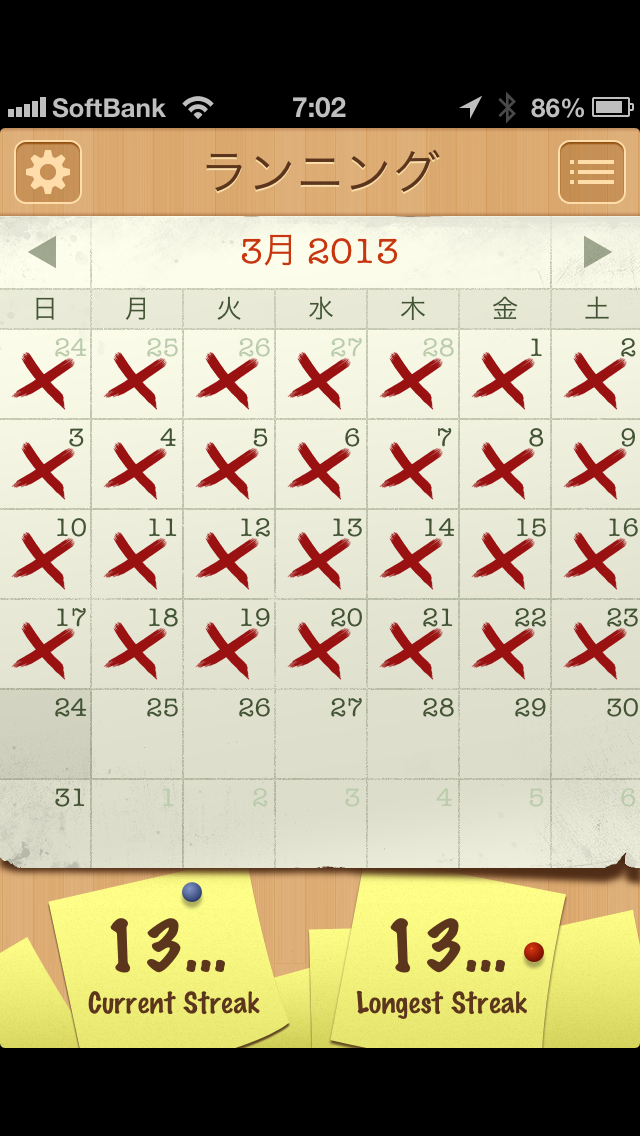Uncheck March 1 on the calendar
Screen dimensions: 640x1136
(505, 375)
